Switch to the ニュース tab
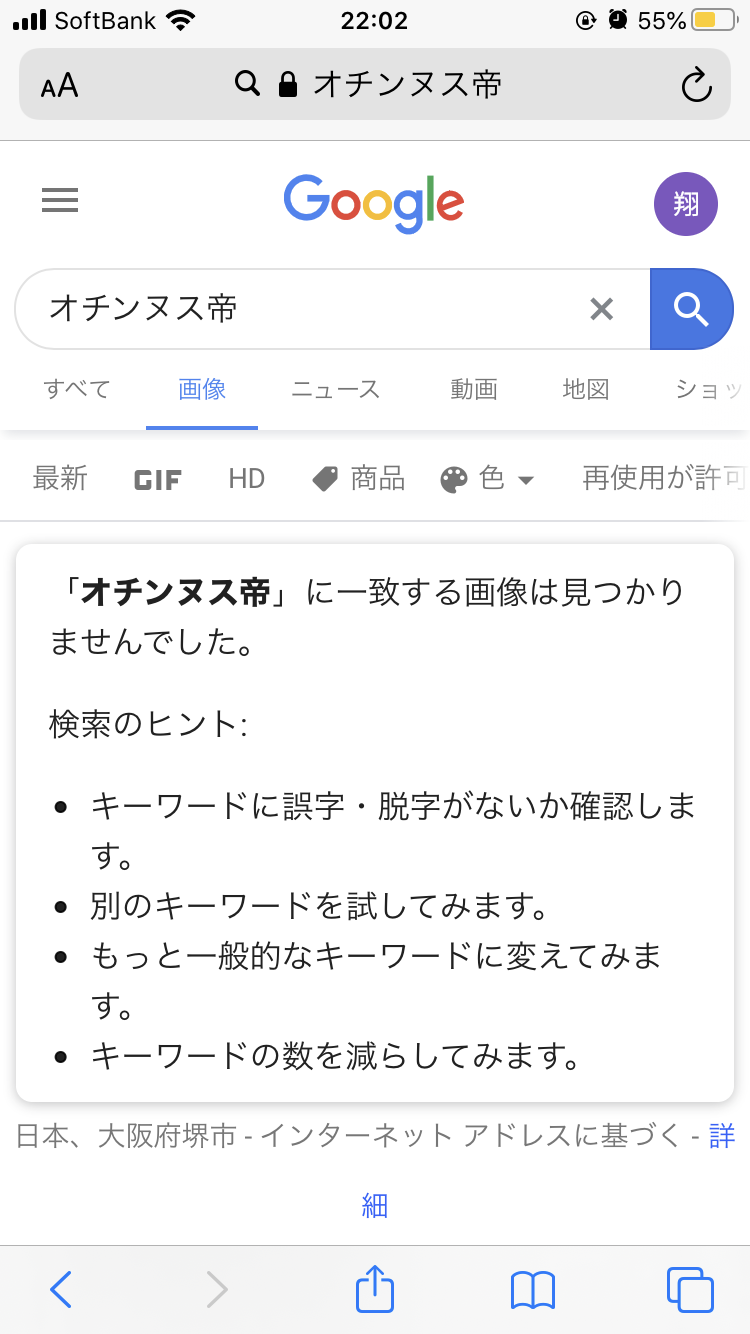The width and height of the screenshot is (750, 1334). coord(335,389)
